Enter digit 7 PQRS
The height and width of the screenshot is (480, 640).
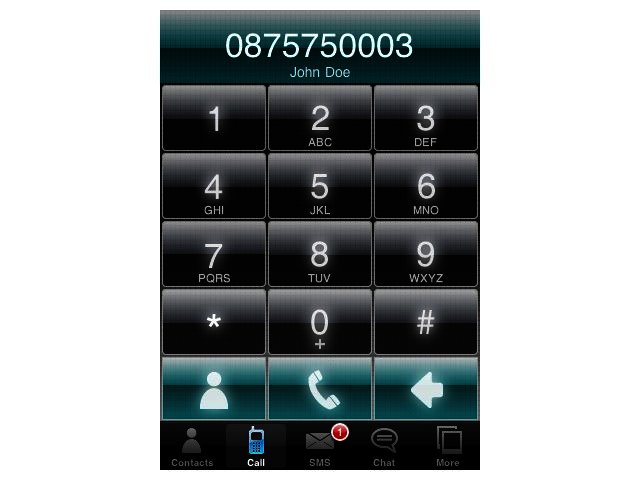pos(214,255)
